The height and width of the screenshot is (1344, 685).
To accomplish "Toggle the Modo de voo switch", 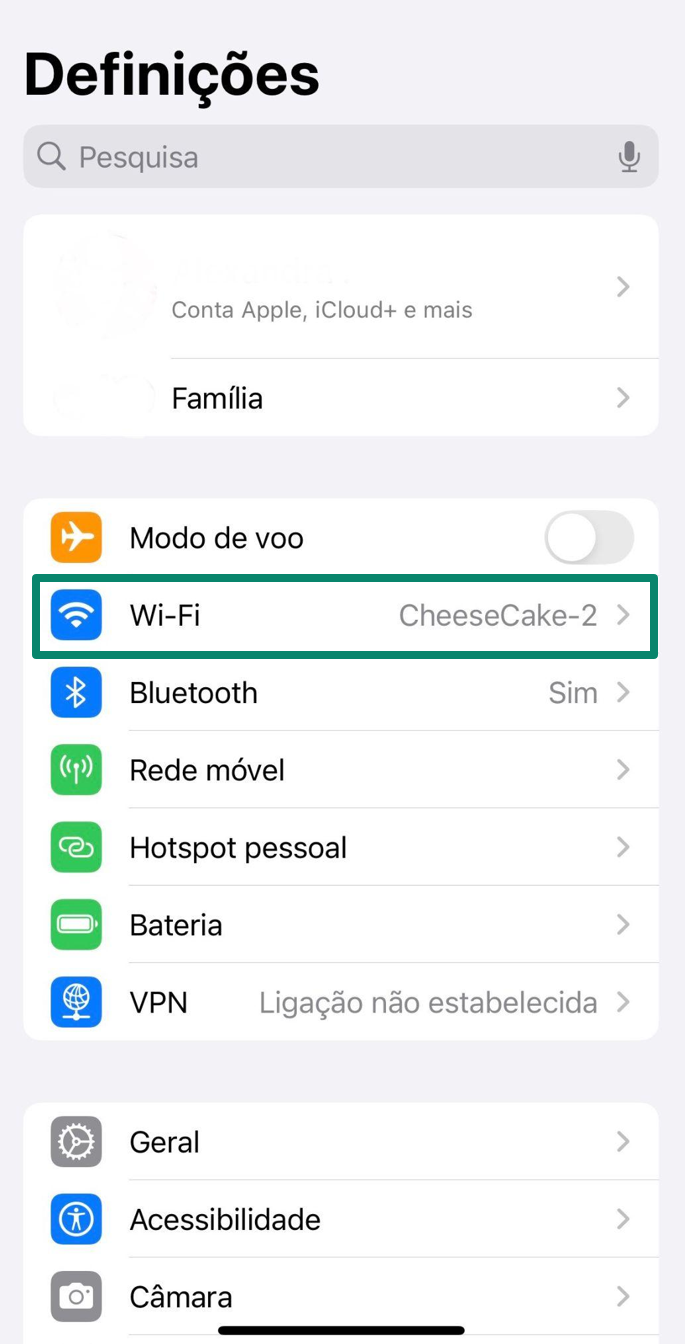I will (588, 538).
